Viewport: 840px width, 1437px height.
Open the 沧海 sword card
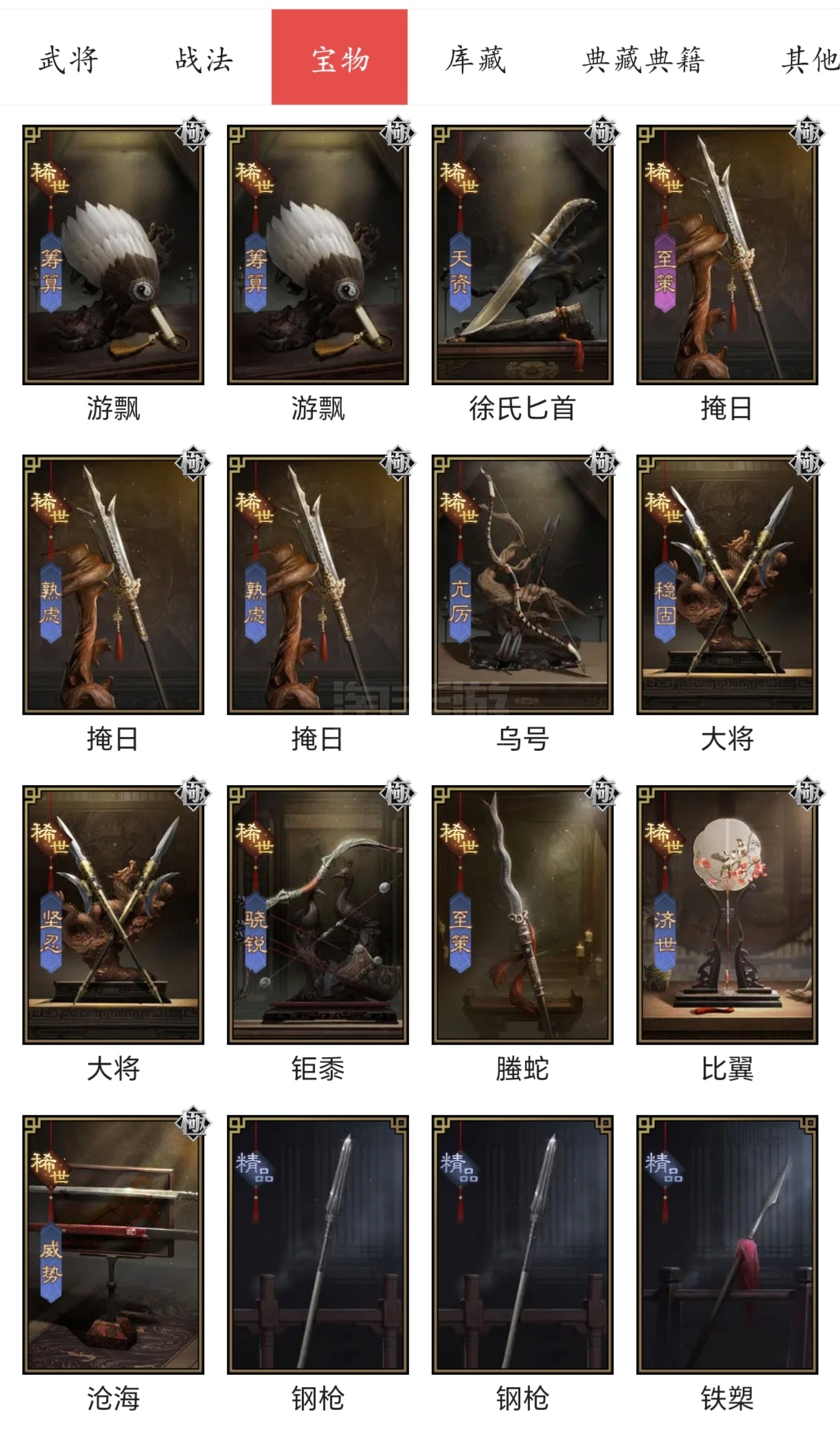tap(113, 1245)
